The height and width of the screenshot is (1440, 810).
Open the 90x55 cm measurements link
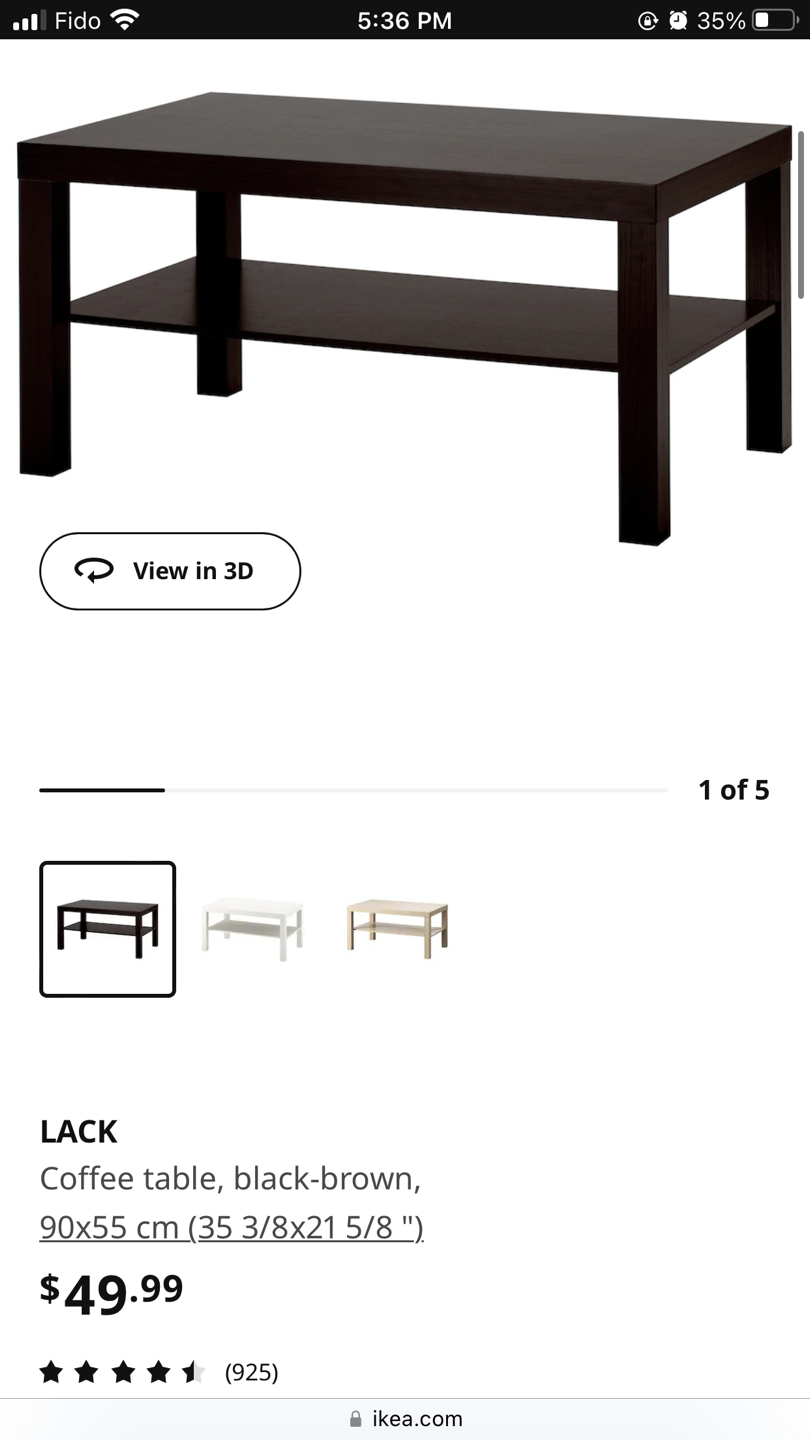[x=231, y=1227]
